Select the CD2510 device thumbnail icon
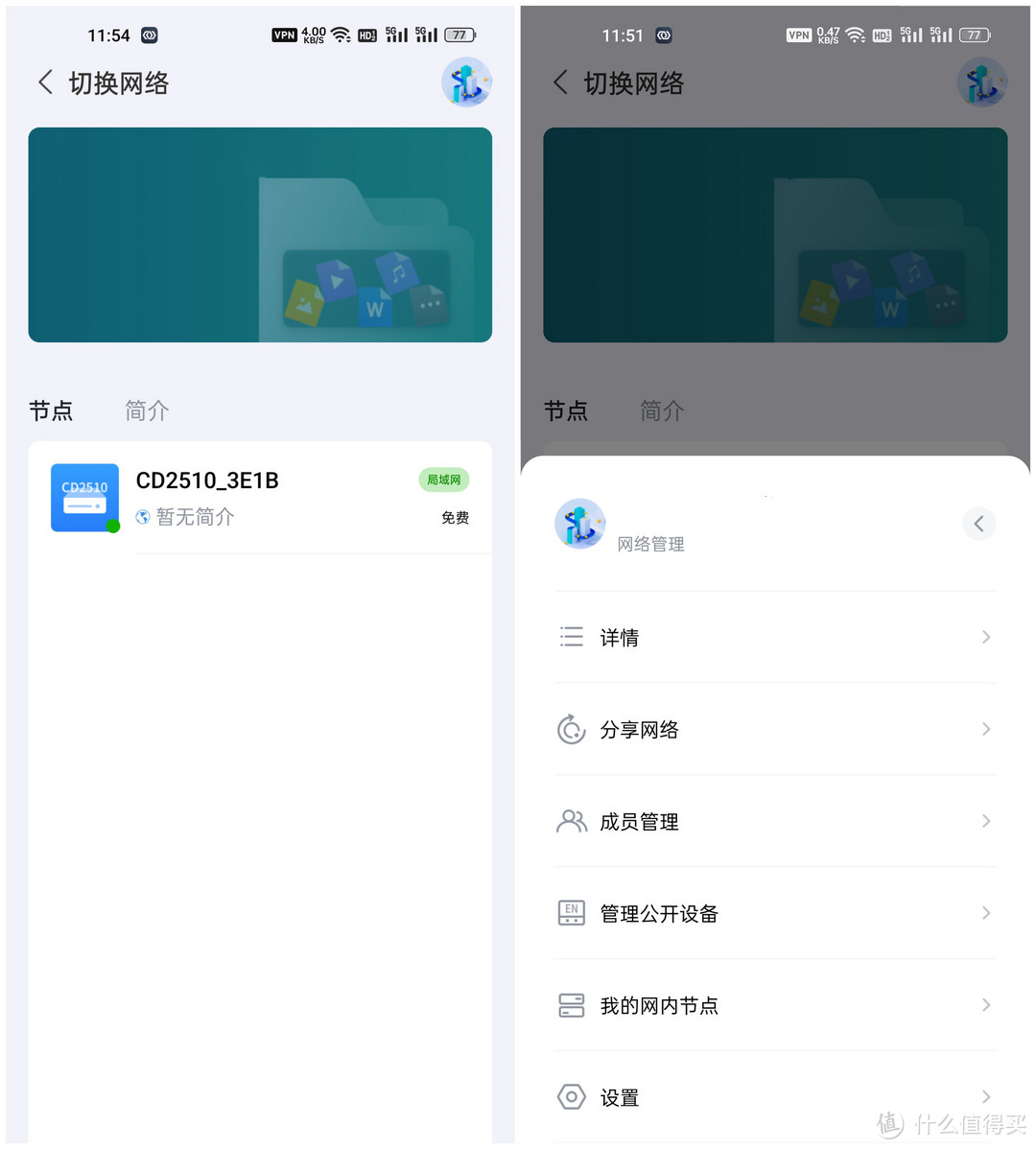Image resolution: width=1036 pixels, height=1149 pixels. (84, 497)
